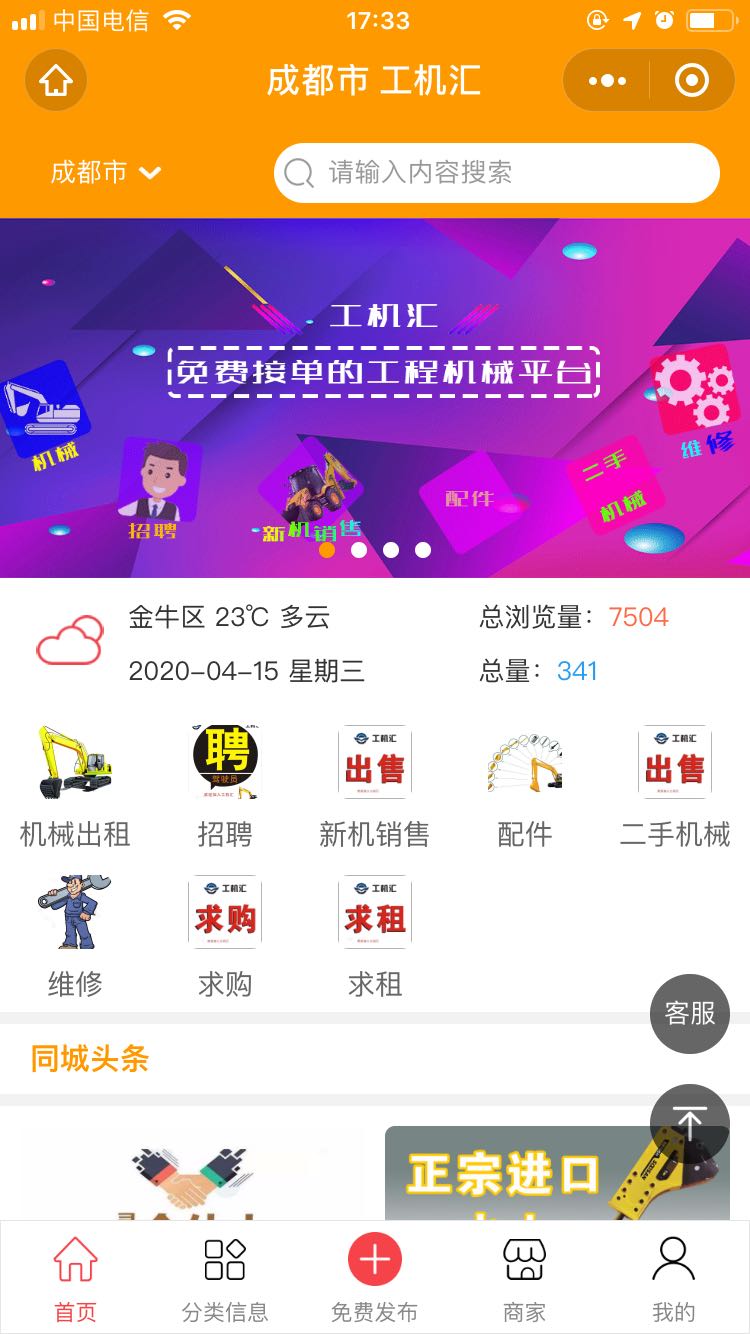Open the 我的 profile tab

pyautogui.click(x=673, y=1279)
